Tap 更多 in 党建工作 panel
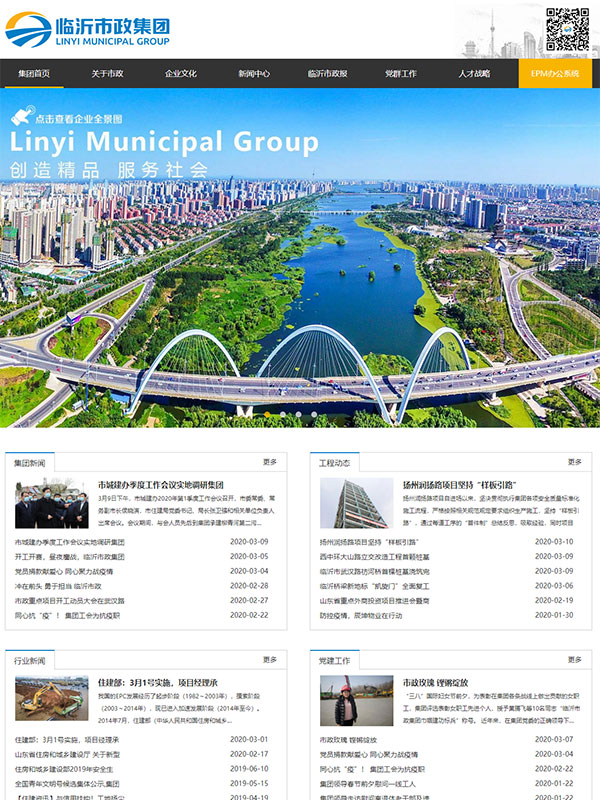 574,660
